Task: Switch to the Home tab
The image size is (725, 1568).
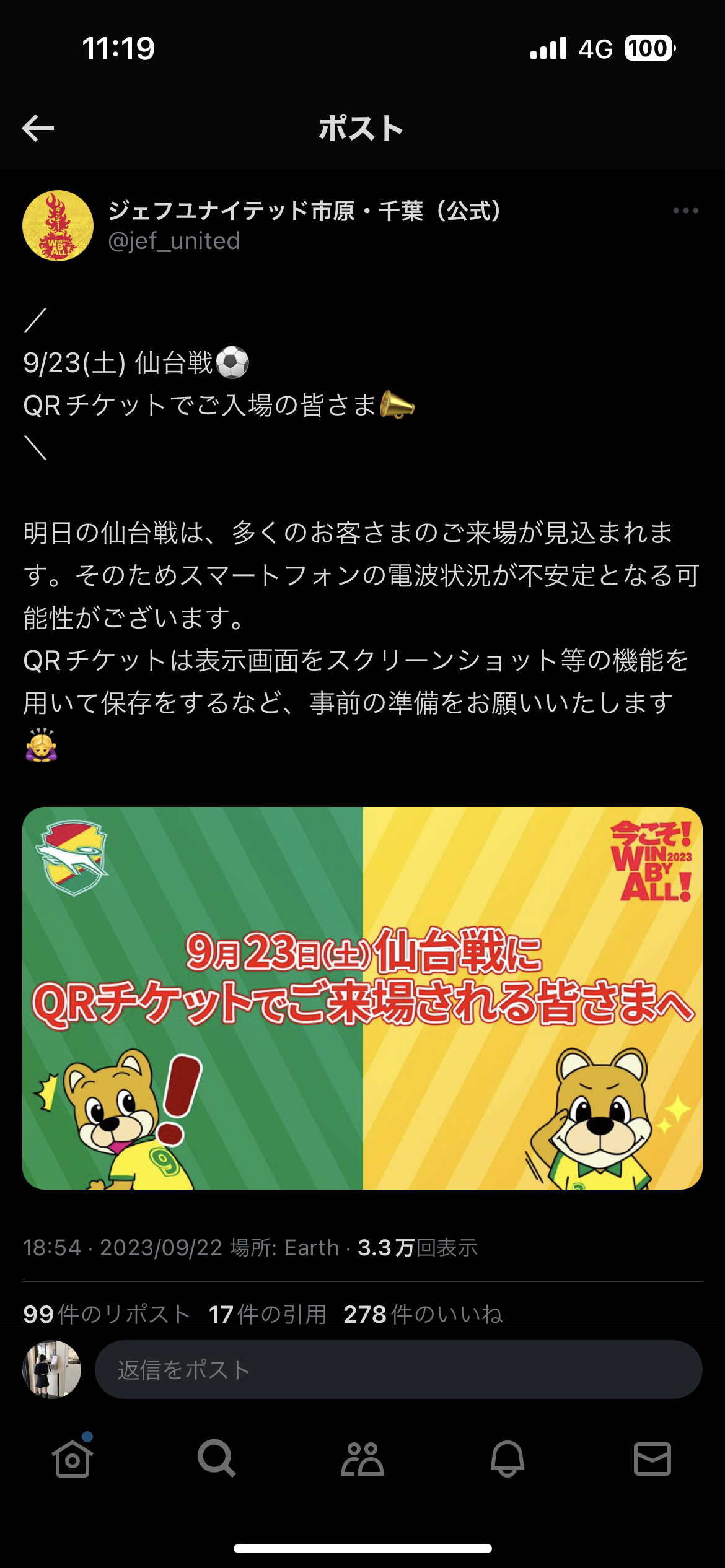Action: coord(72,1458)
